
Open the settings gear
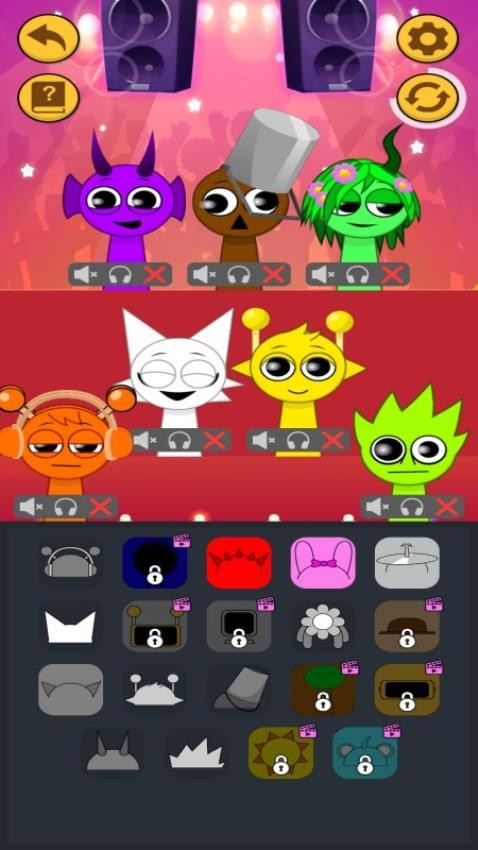(x=428, y=38)
